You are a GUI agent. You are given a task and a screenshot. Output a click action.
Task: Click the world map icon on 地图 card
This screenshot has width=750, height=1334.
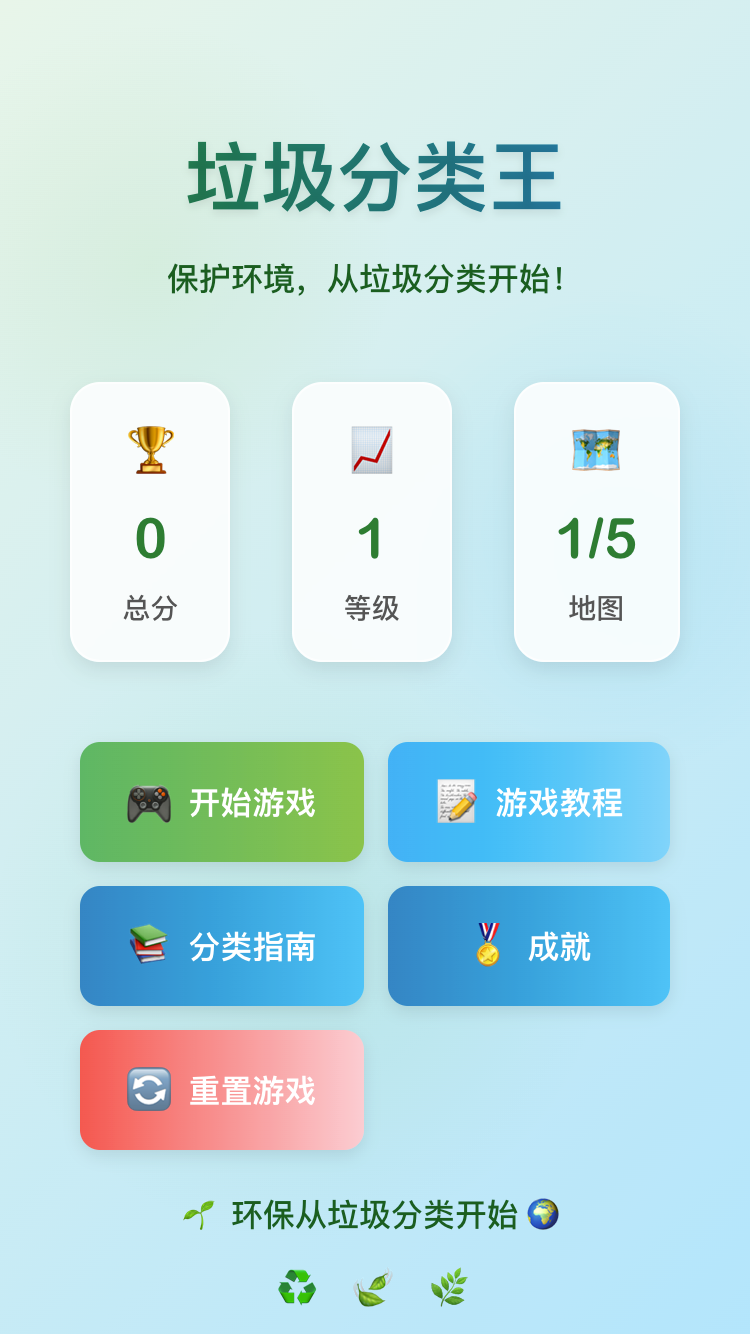point(596,450)
